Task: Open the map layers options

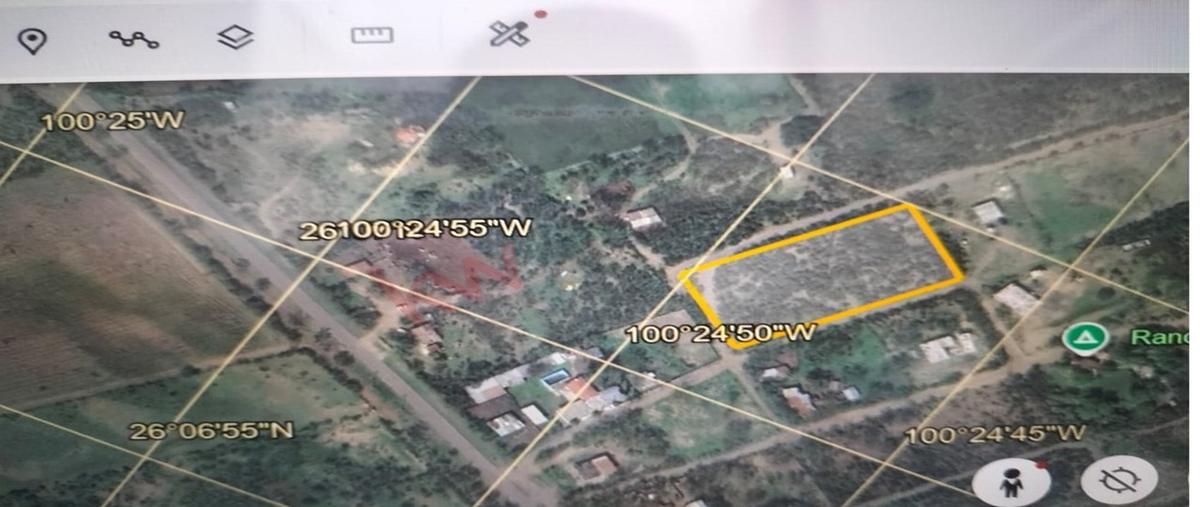Action: point(235,38)
